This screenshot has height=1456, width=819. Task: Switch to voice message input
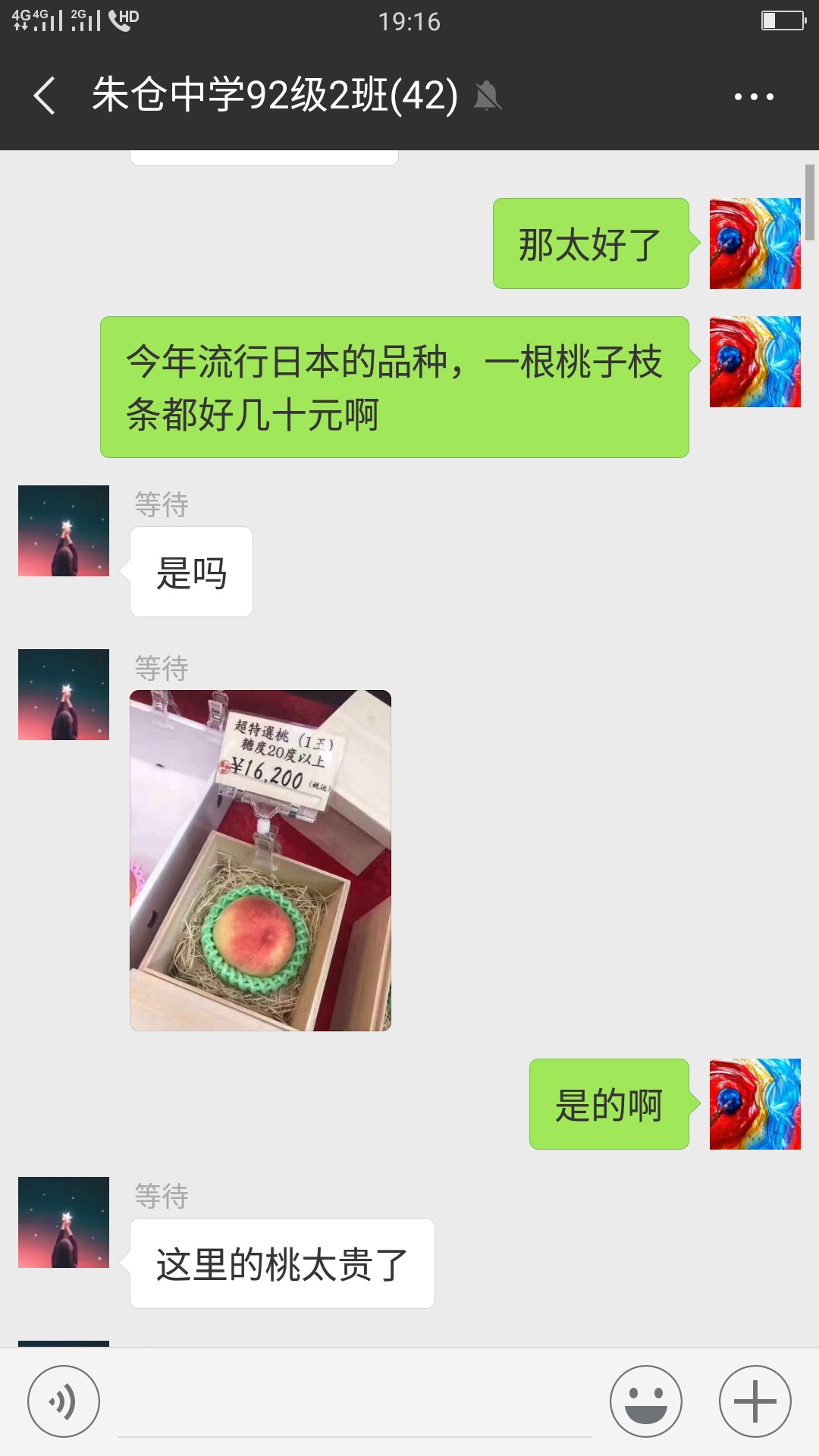coord(64,1401)
